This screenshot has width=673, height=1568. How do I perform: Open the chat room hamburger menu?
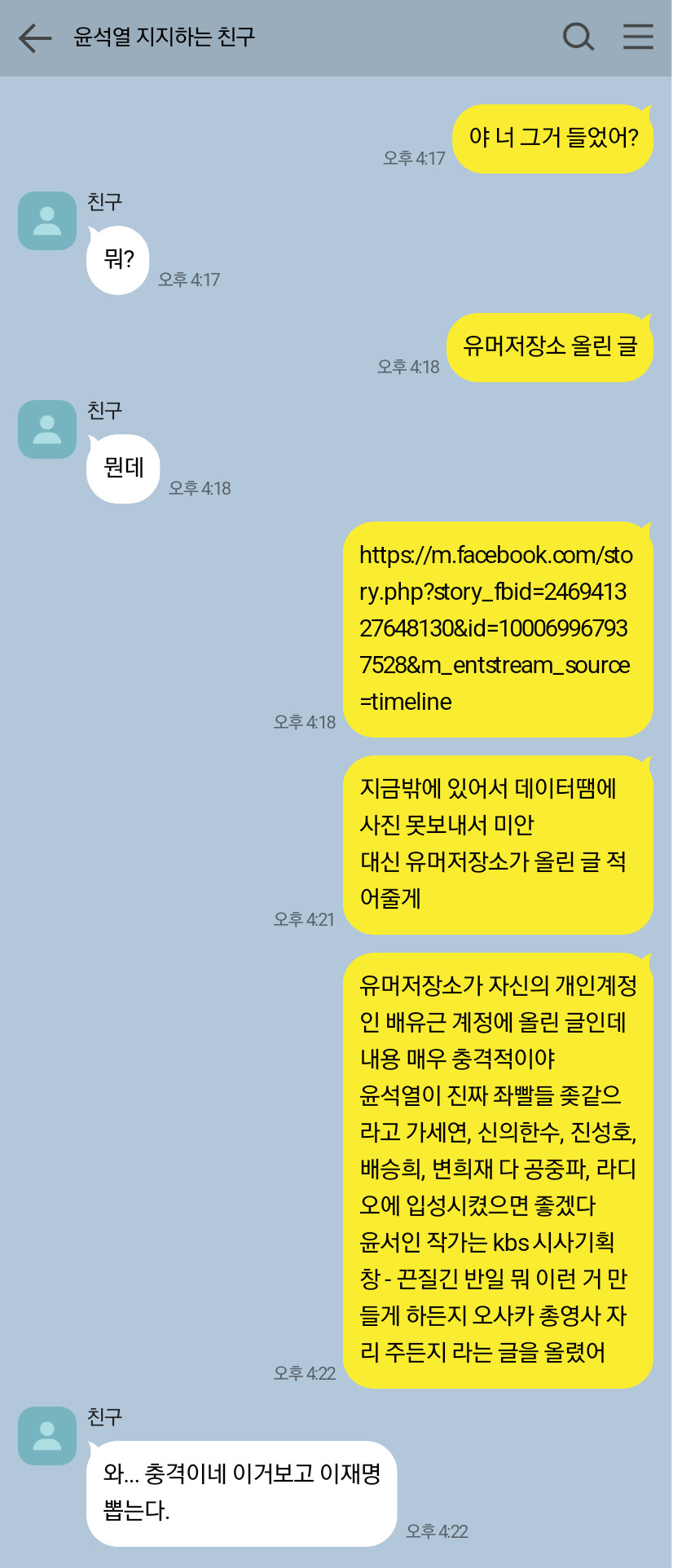pos(638,37)
